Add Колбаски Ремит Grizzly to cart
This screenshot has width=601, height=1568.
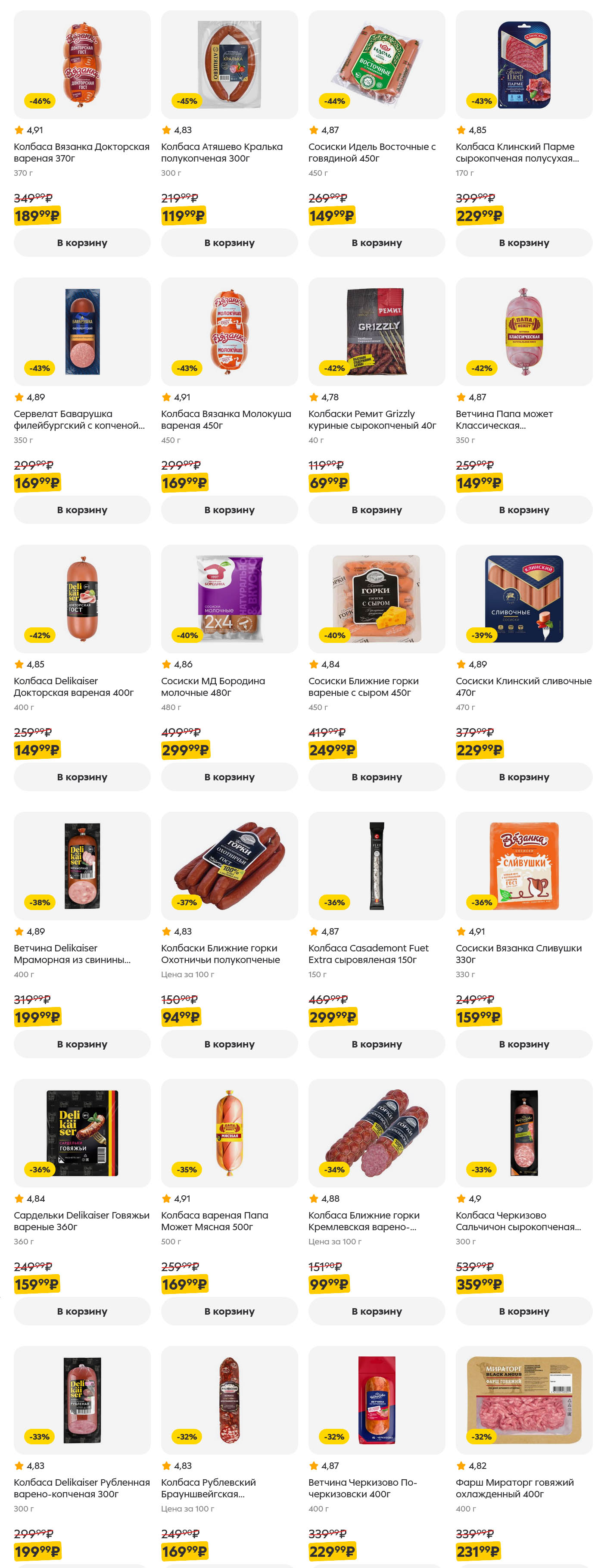click(377, 509)
